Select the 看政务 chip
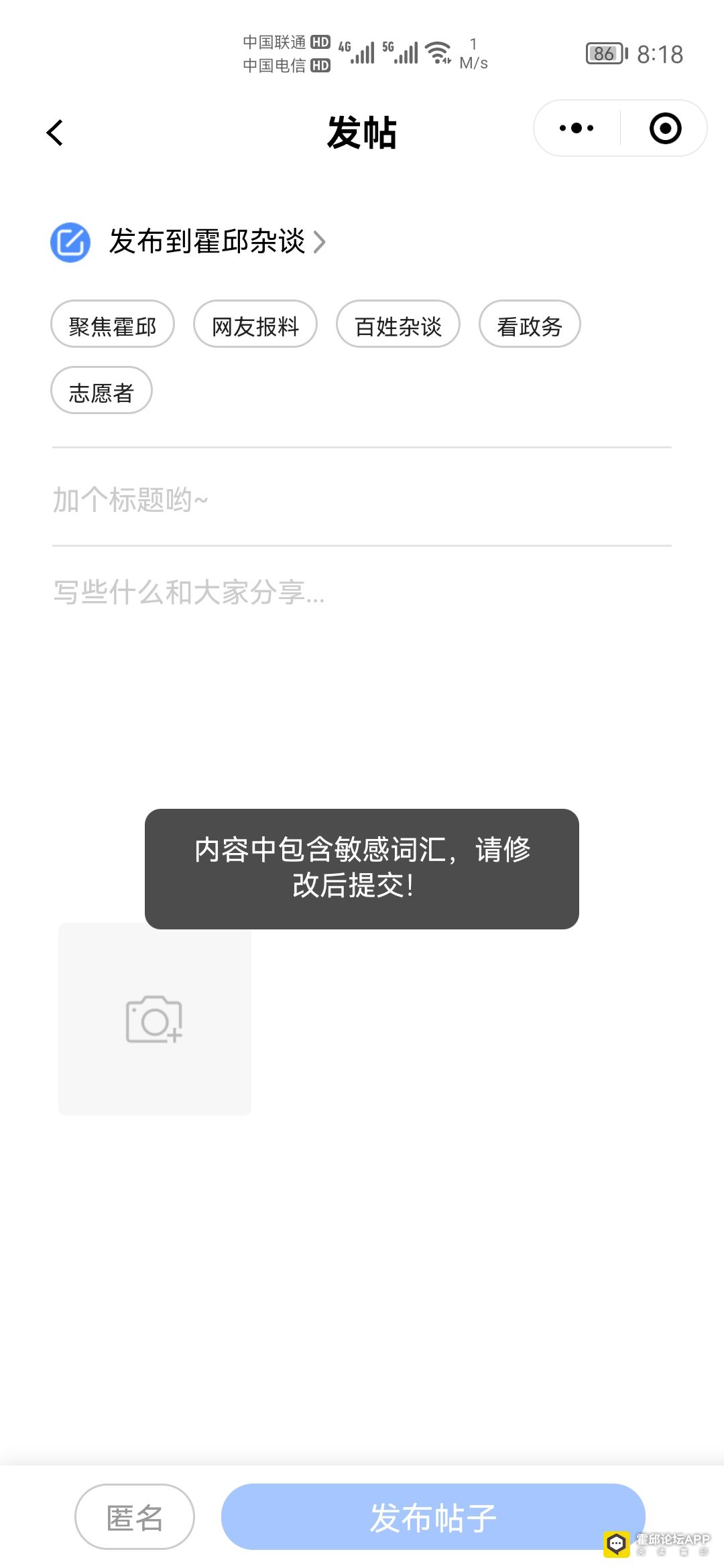The image size is (724, 1568). pos(530,324)
